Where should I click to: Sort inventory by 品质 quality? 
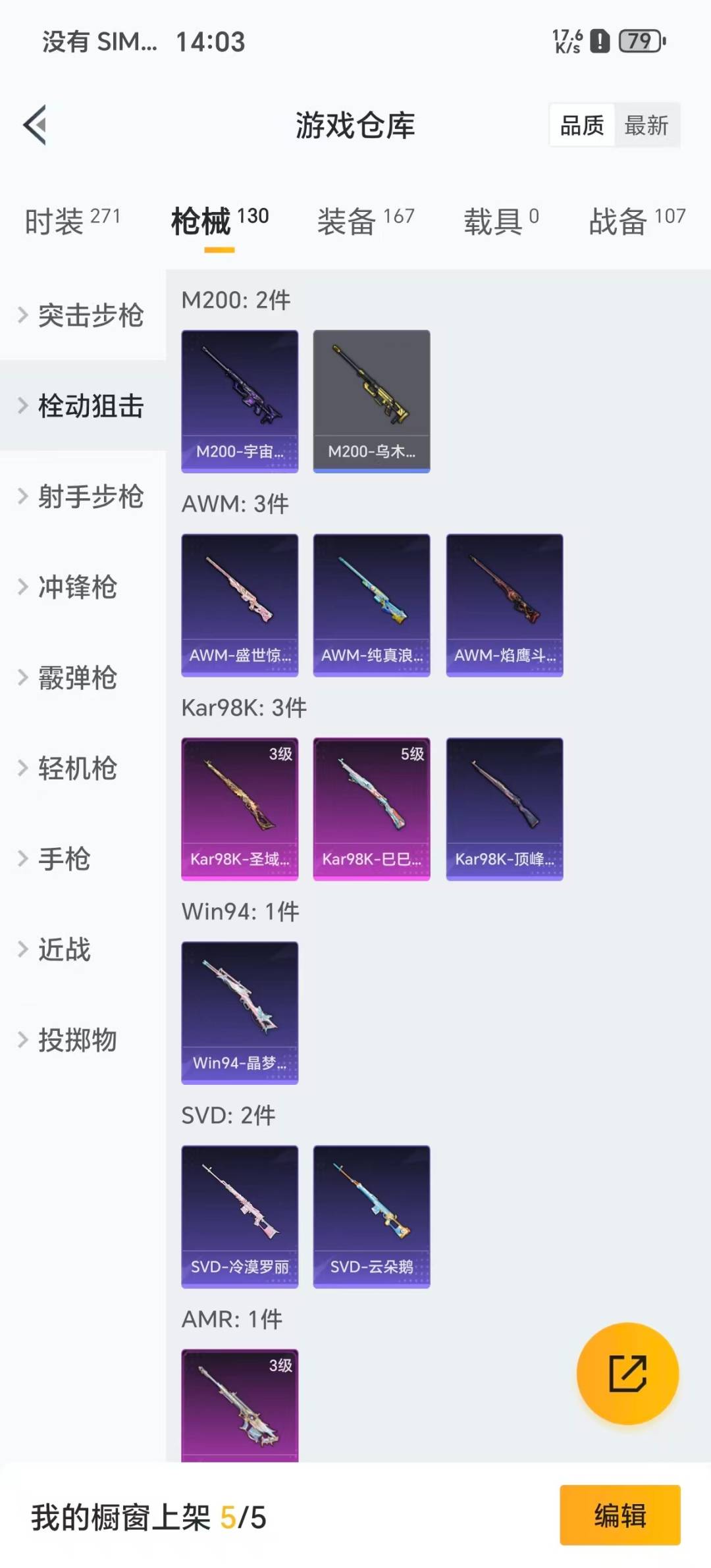pyautogui.click(x=579, y=126)
